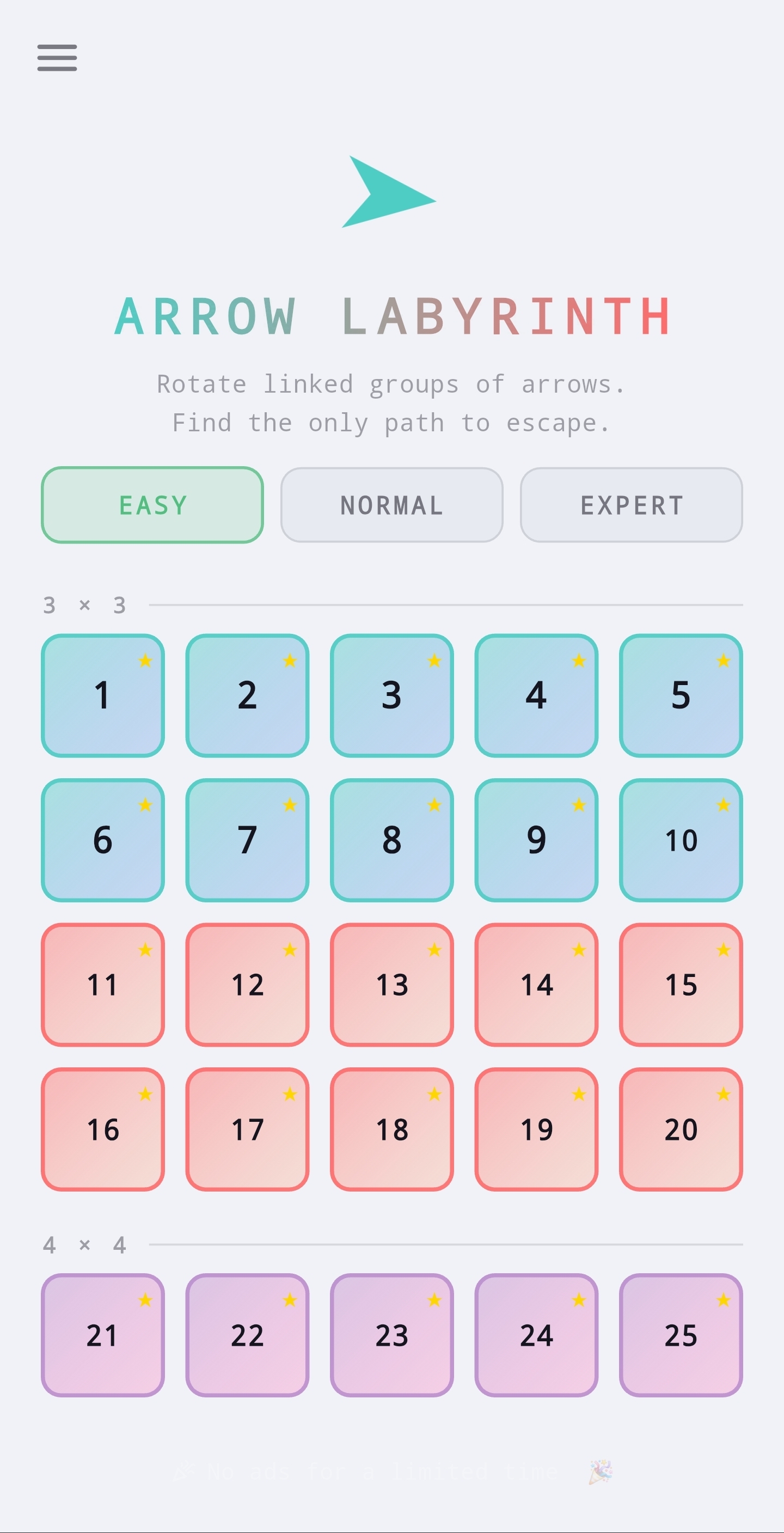
Task: Play level 15
Action: (x=681, y=984)
